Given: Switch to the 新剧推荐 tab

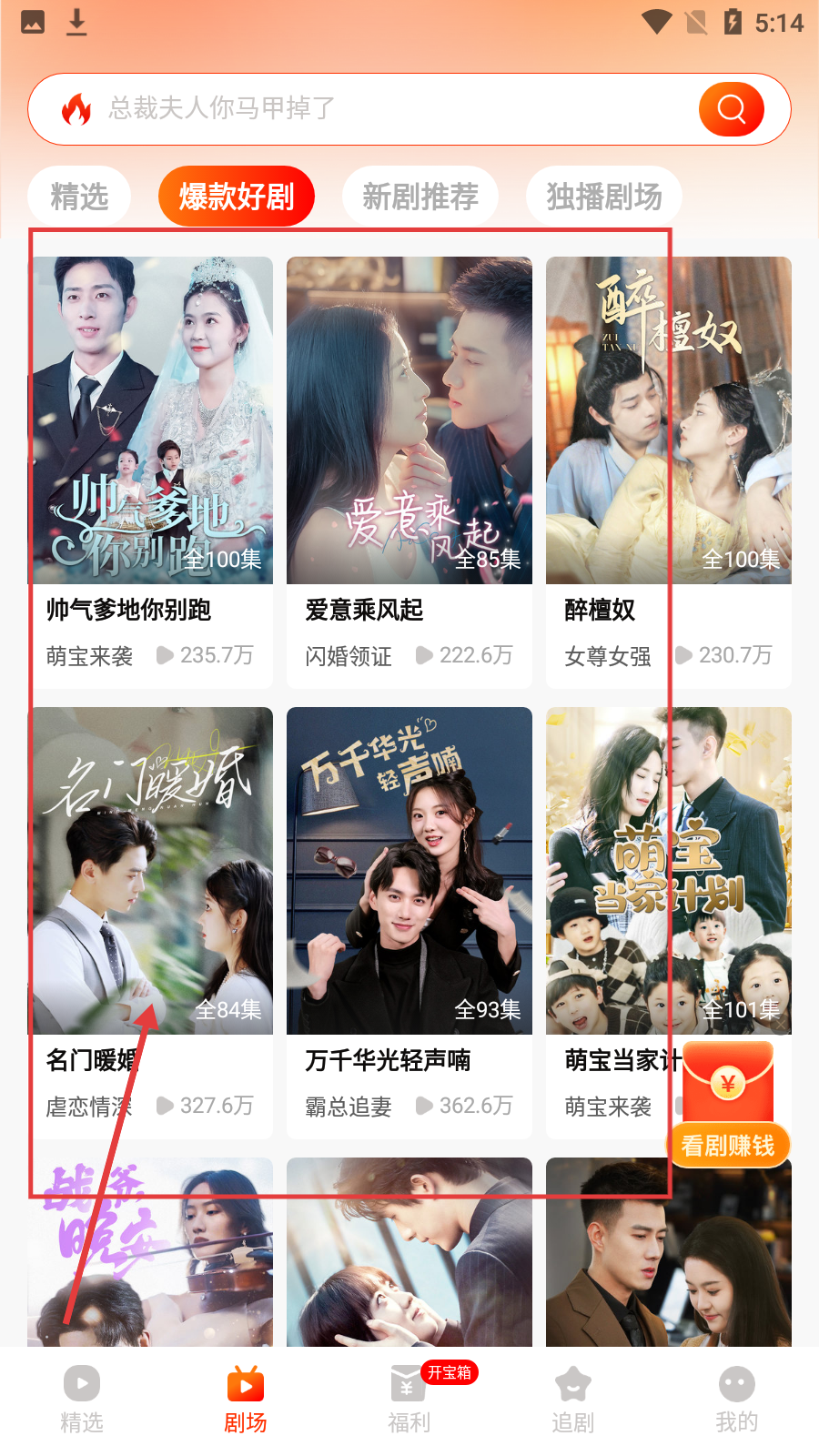Looking at the screenshot, I should [420, 197].
